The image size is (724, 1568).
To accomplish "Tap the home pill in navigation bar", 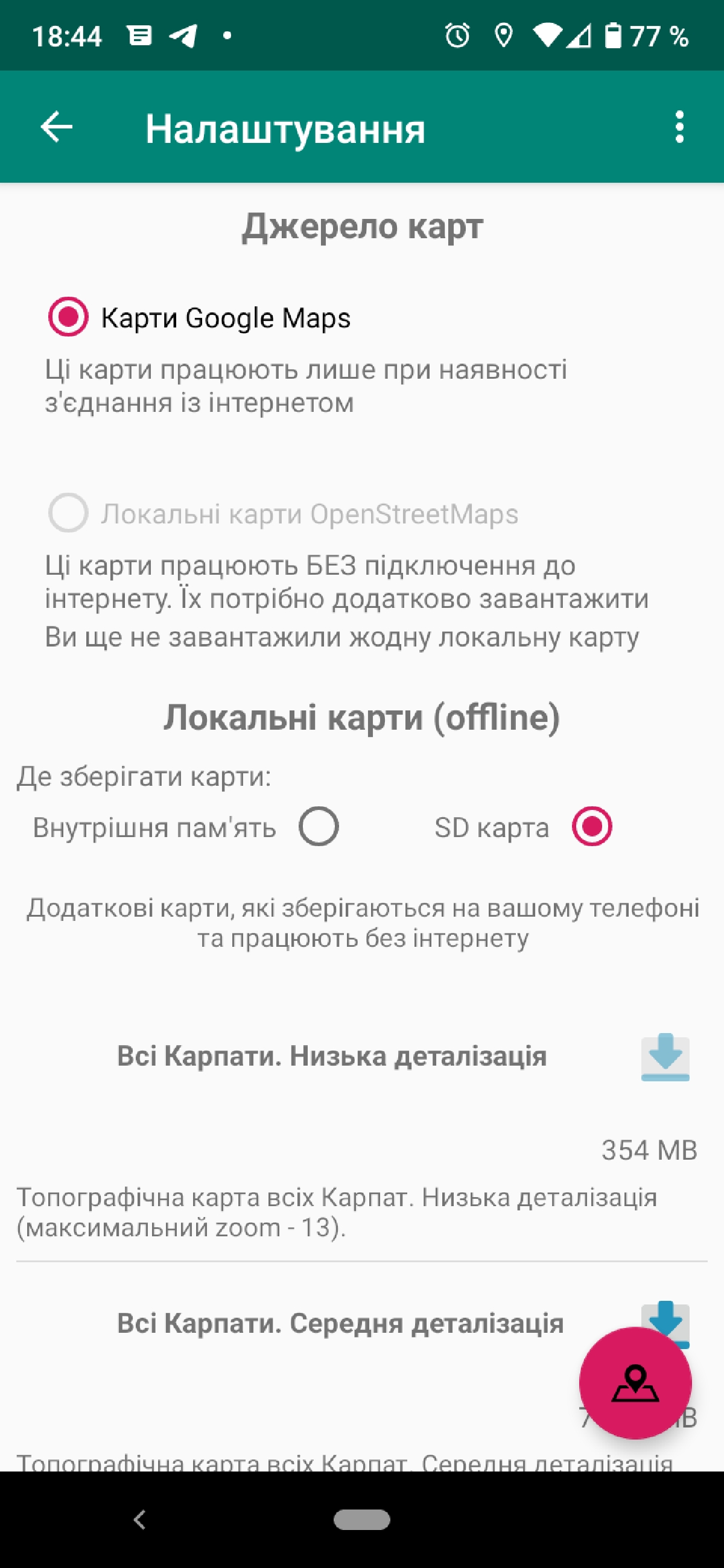I will (x=361, y=1519).
